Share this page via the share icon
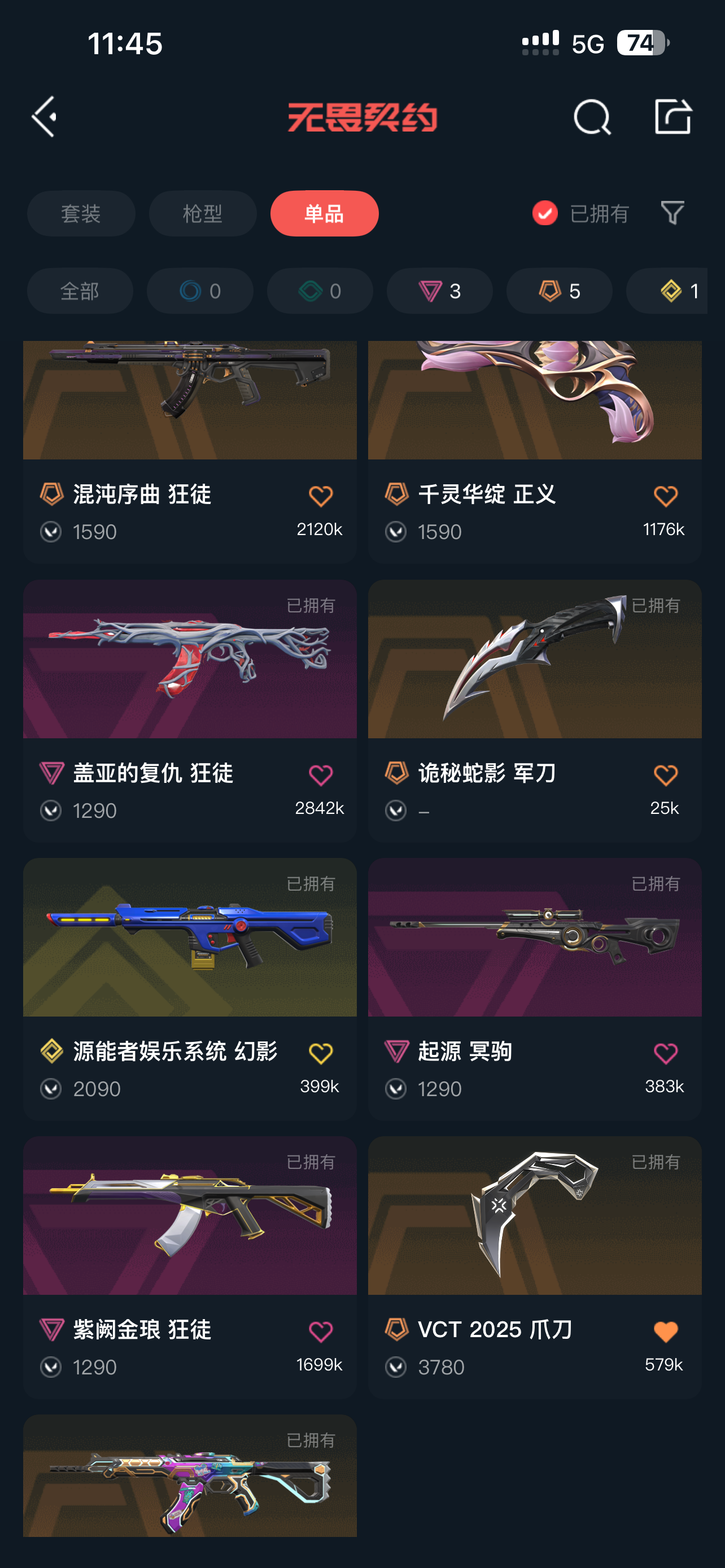Viewport: 725px width, 1568px height. click(672, 116)
